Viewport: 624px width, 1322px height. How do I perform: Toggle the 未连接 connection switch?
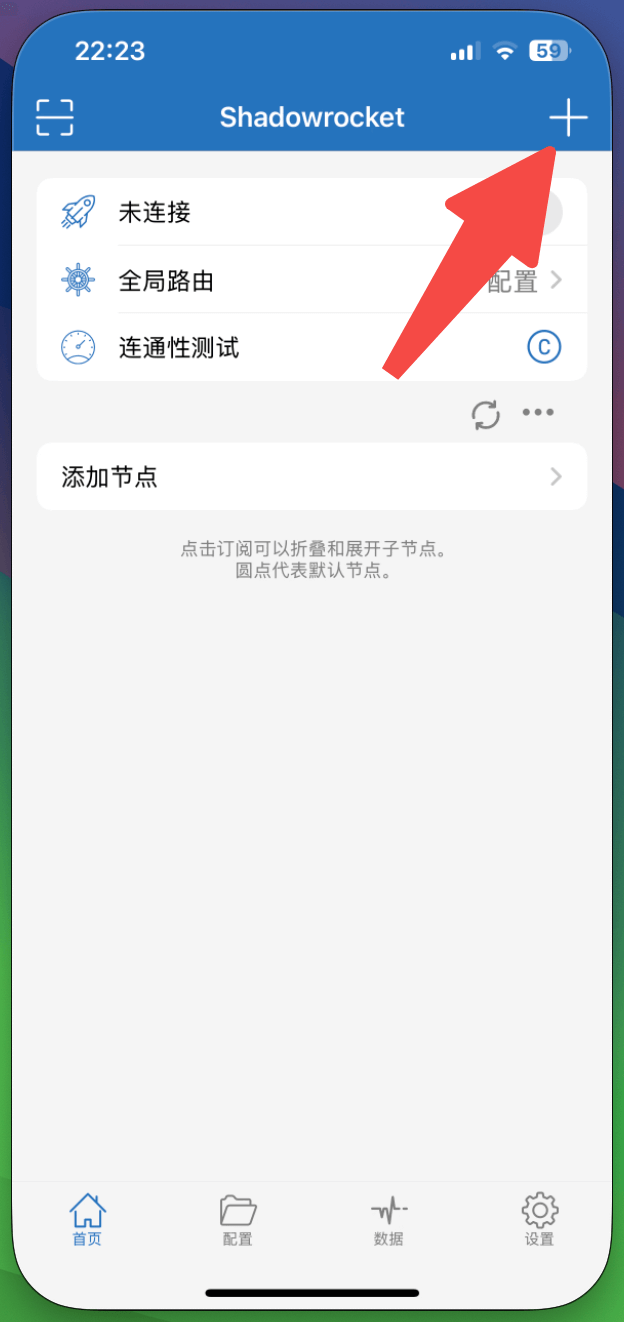pos(548,212)
